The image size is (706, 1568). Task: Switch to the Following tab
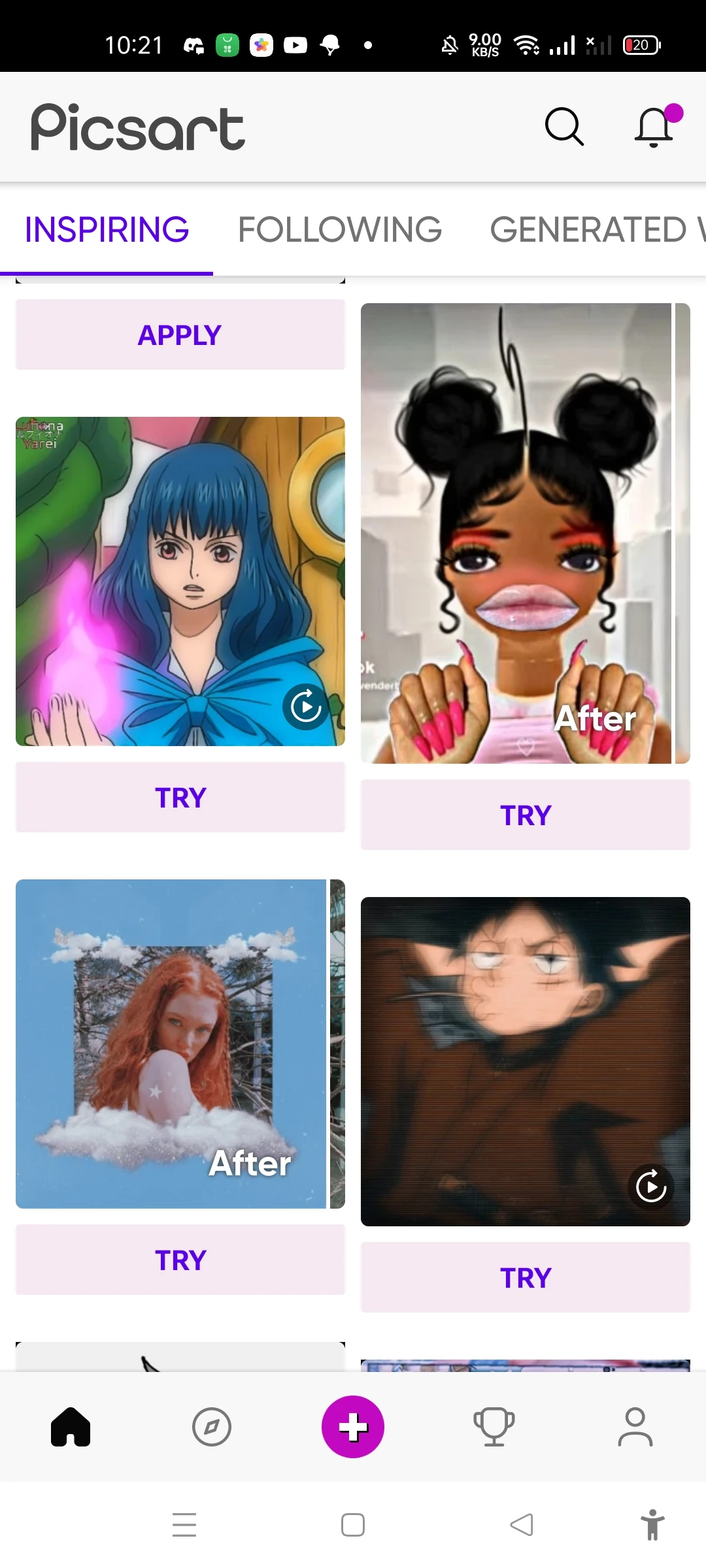[339, 230]
